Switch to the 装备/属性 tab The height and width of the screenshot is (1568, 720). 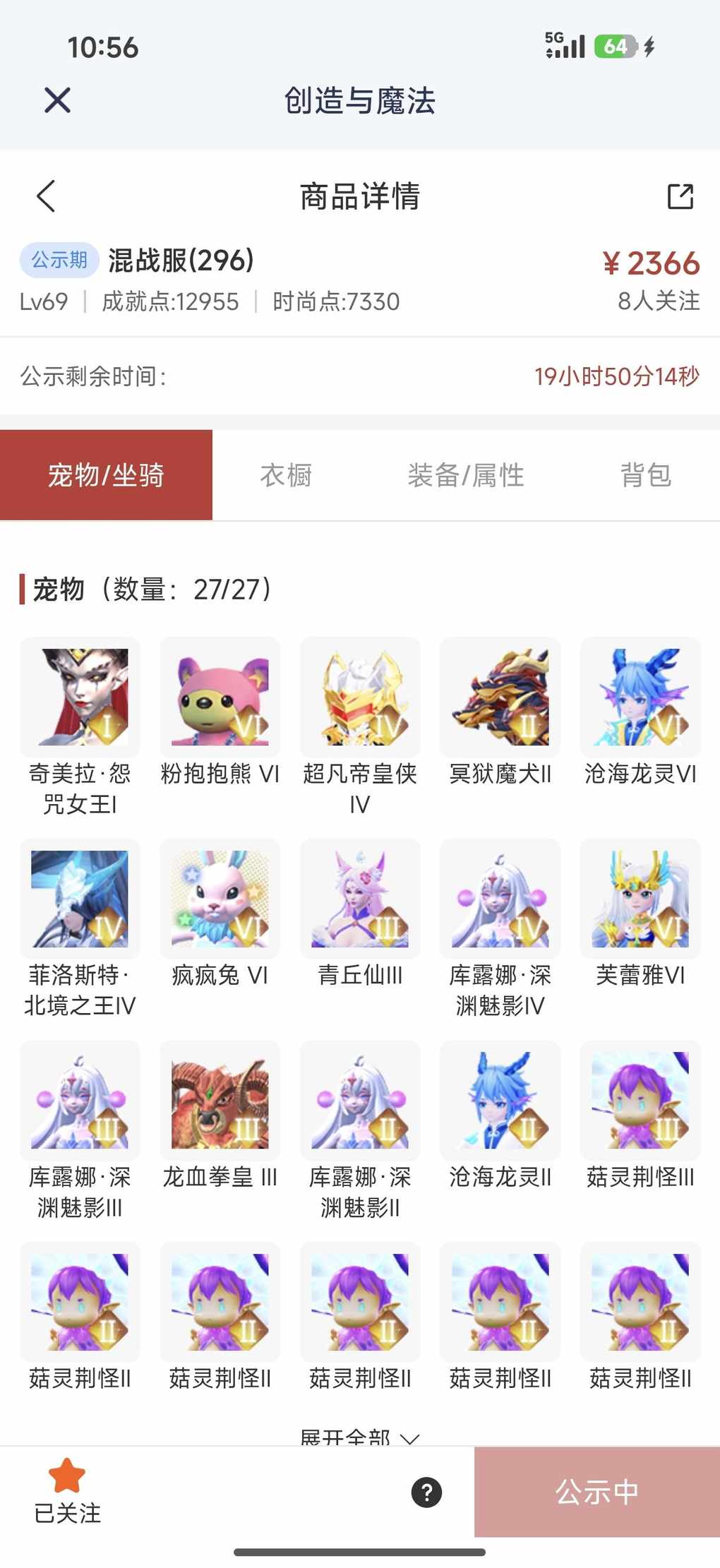[x=466, y=475]
